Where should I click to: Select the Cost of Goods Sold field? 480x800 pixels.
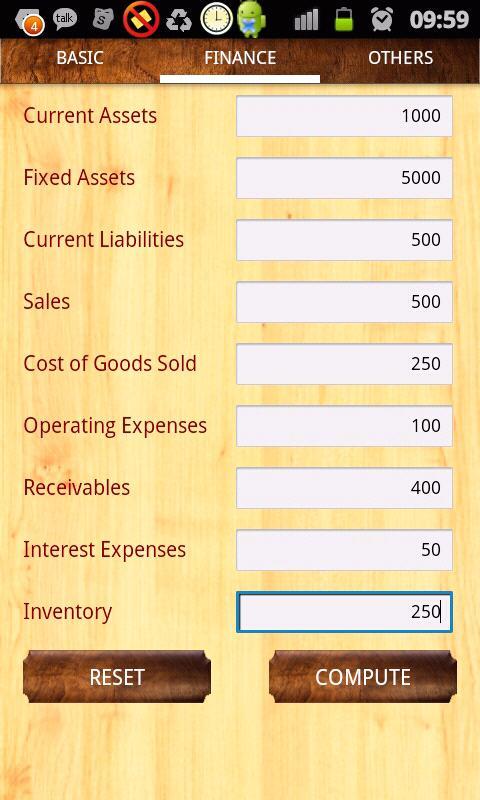pos(344,364)
